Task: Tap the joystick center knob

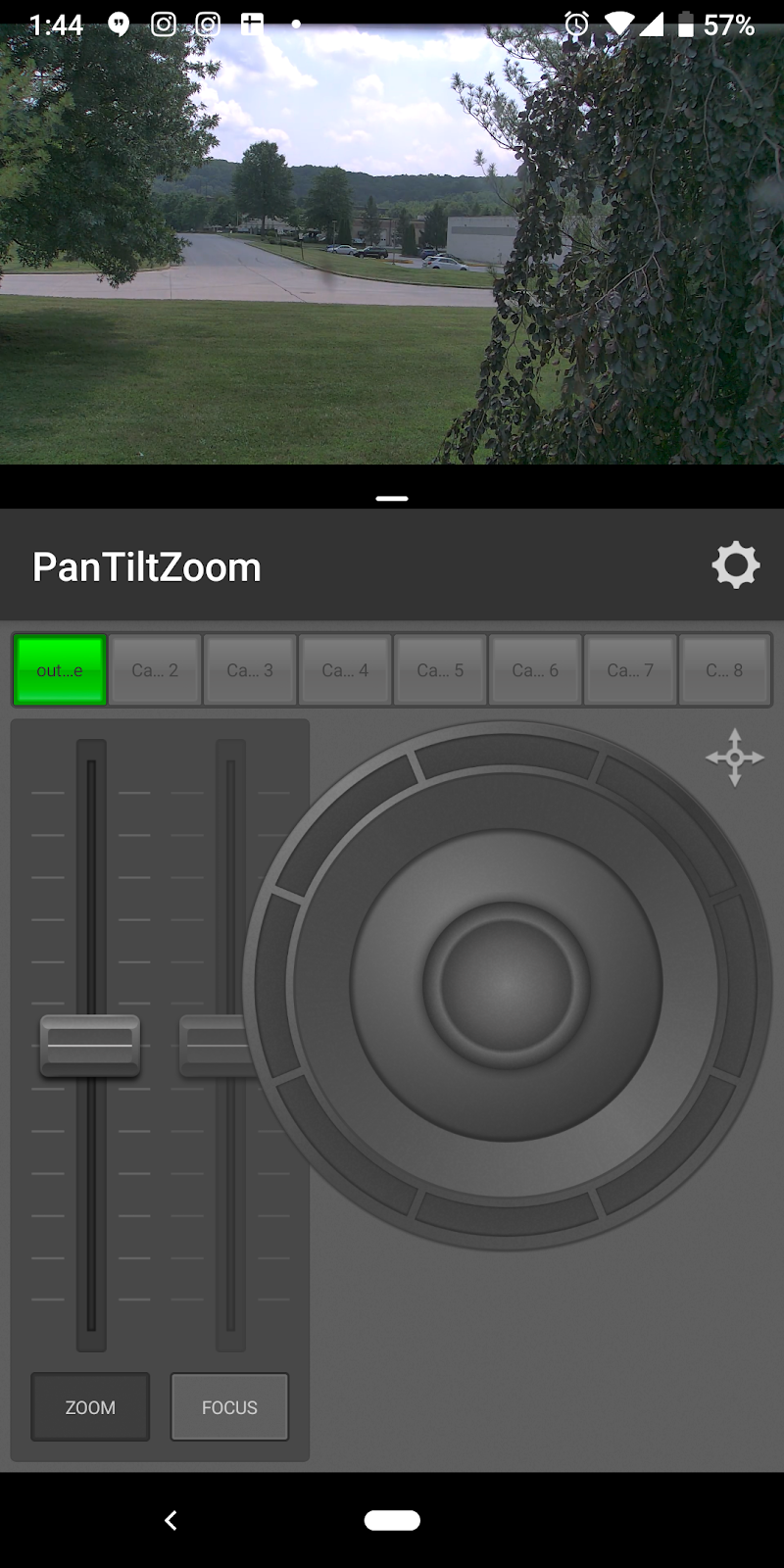Action: pyautogui.click(x=507, y=985)
